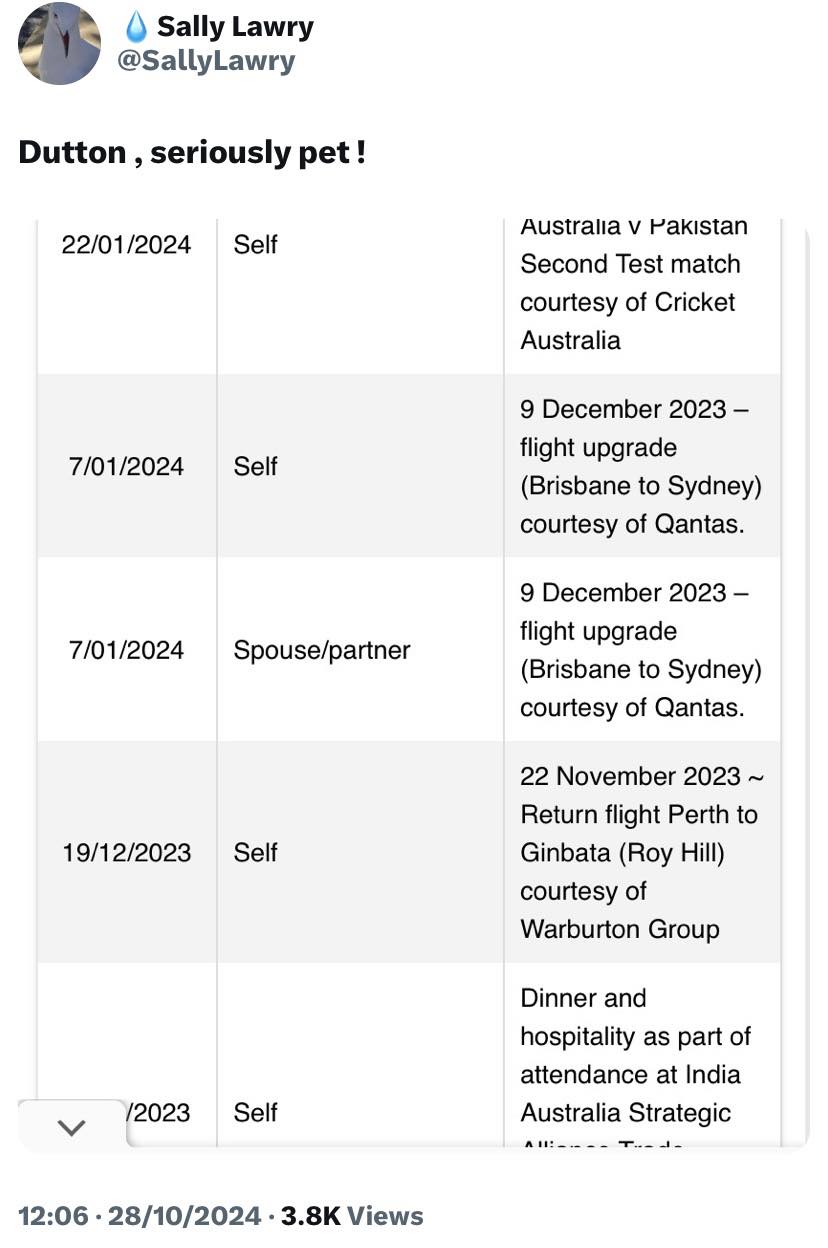The image size is (828, 1248).
Task: Open Sally Lawry's profile picture
Action: [60, 44]
